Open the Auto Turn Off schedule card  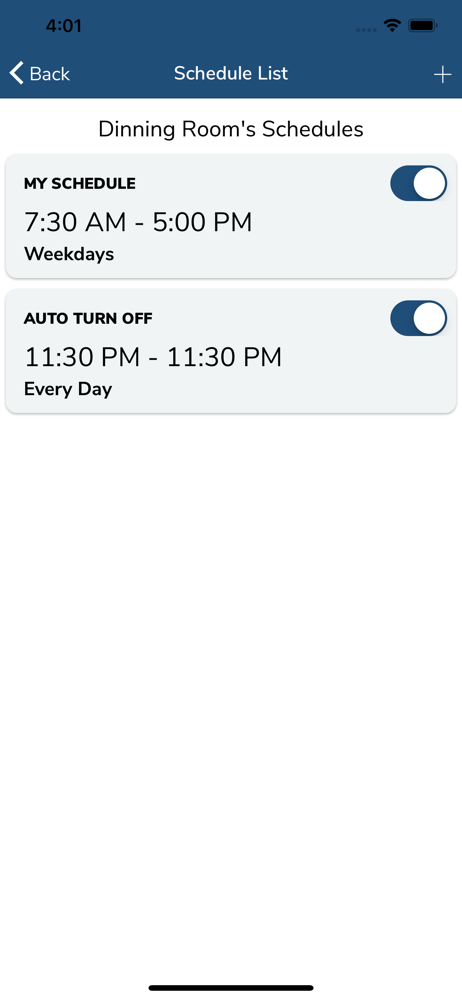coord(231,351)
